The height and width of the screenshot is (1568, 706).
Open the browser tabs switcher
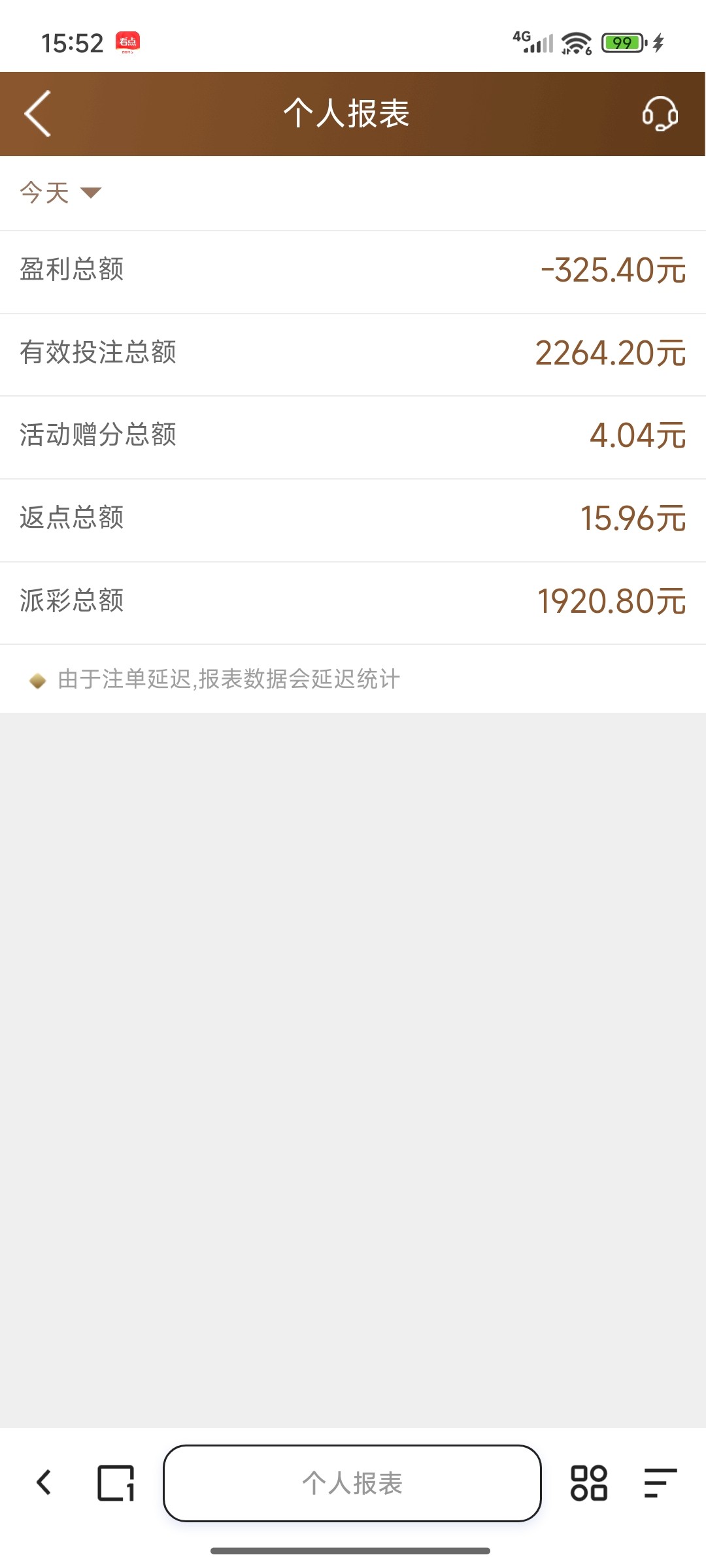[x=116, y=1483]
